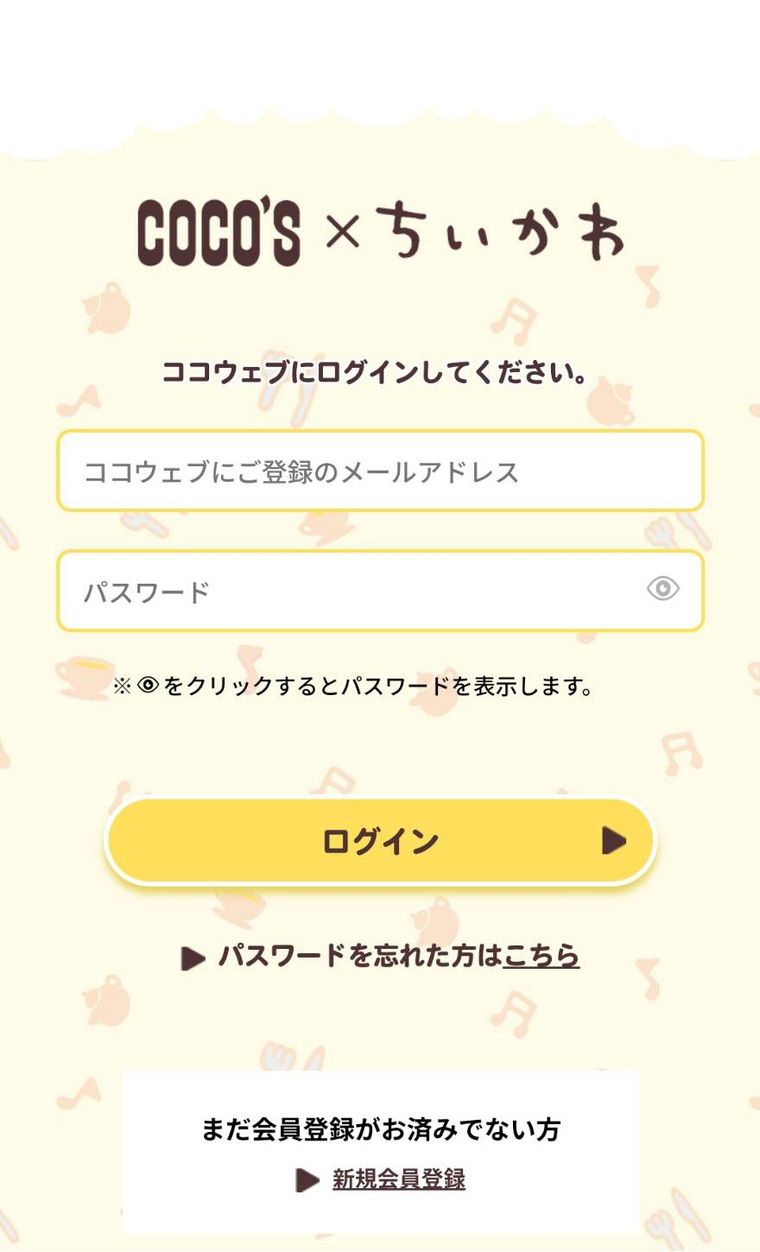Select the email address input field
The image size is (760, 1252).
[380, 471]
